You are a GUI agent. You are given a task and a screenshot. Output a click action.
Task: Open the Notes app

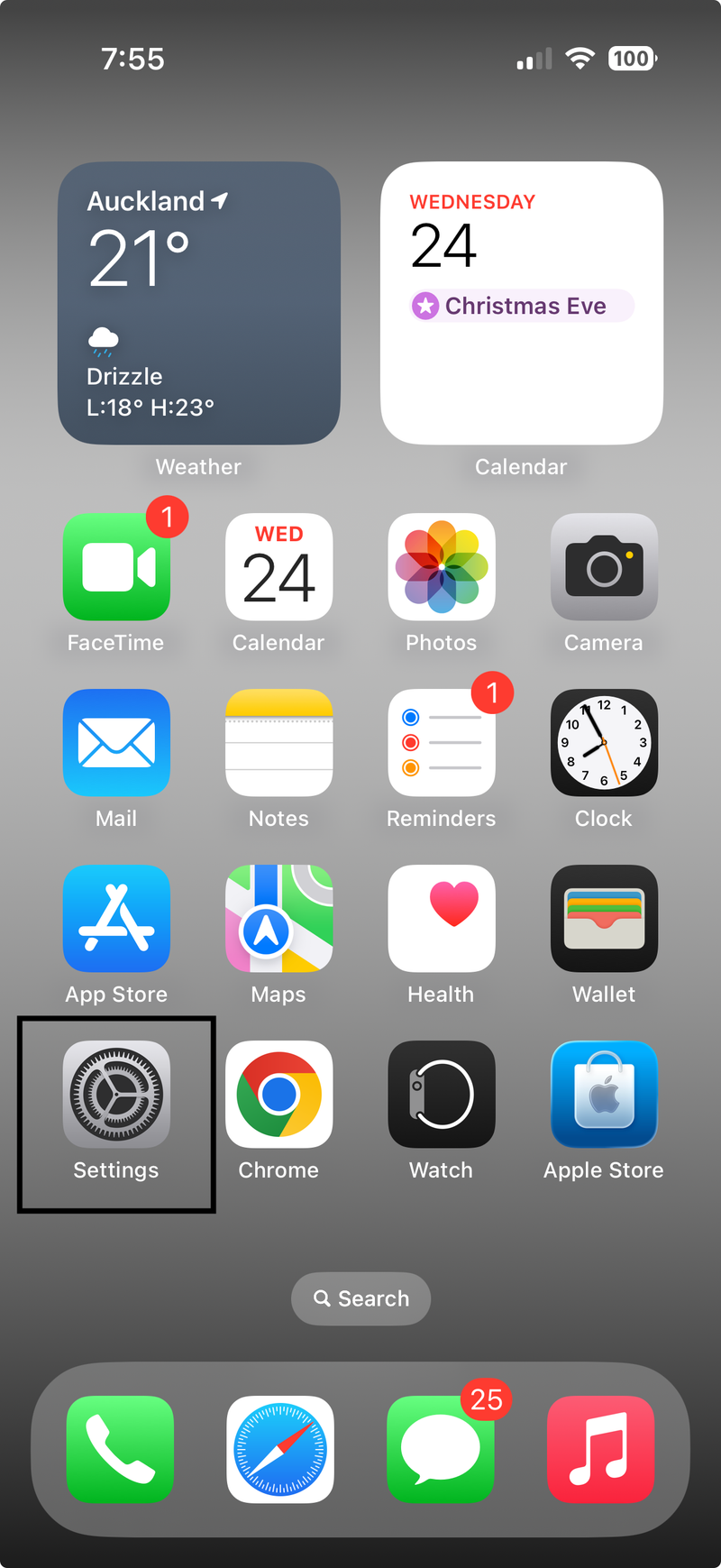pos(278,742)
